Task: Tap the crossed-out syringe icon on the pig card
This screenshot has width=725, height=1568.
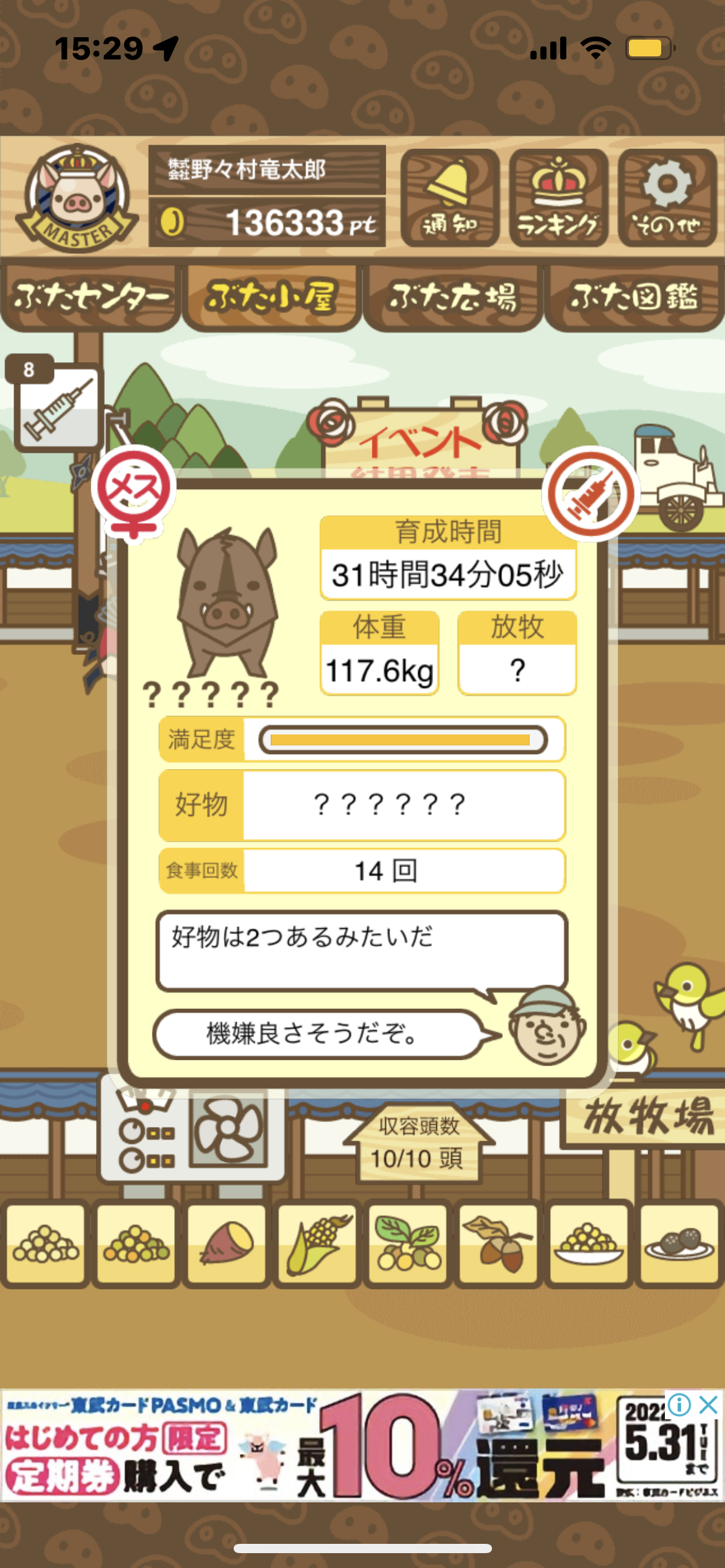Action: click(x=590, y=494)
